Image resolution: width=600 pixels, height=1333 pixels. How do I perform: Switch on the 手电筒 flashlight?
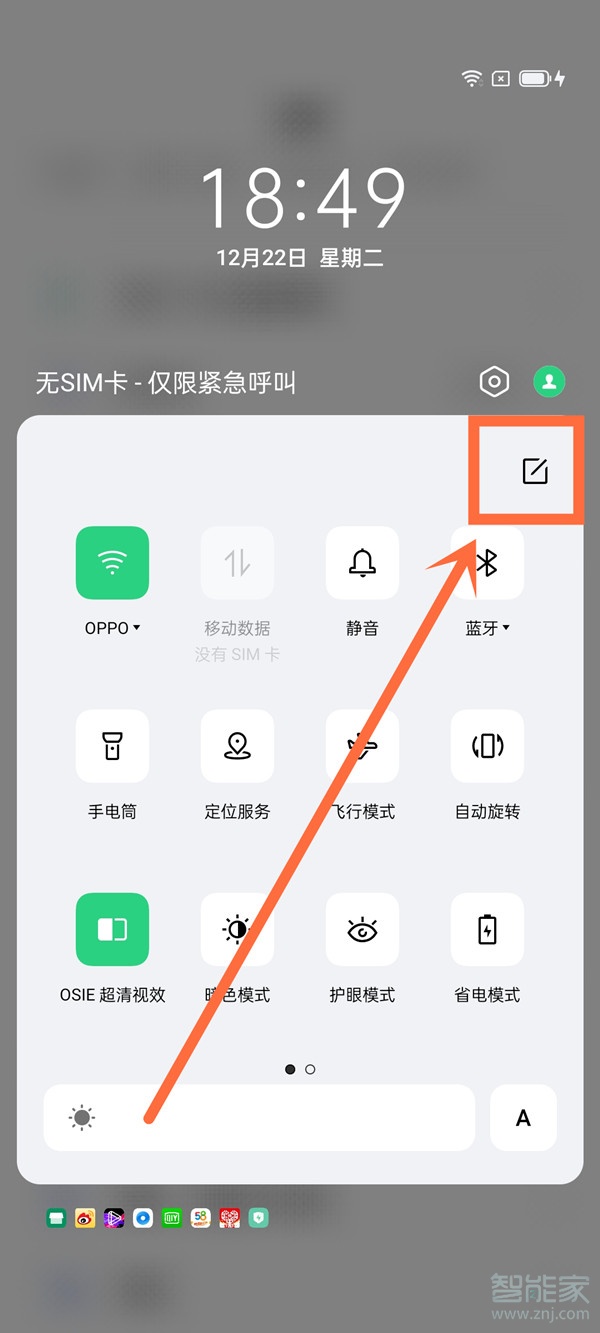(x=112, y=746)
